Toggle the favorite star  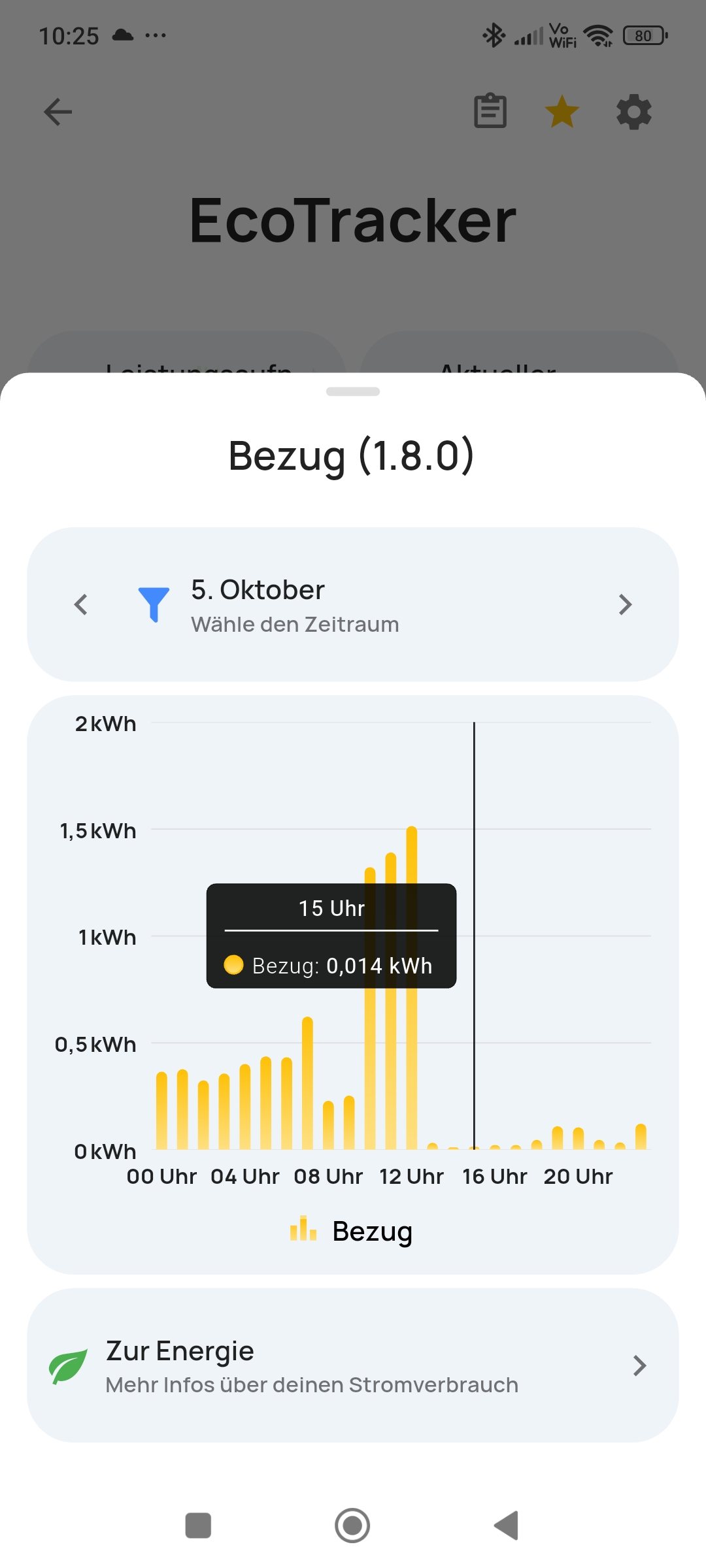click(x=562, y=112)
